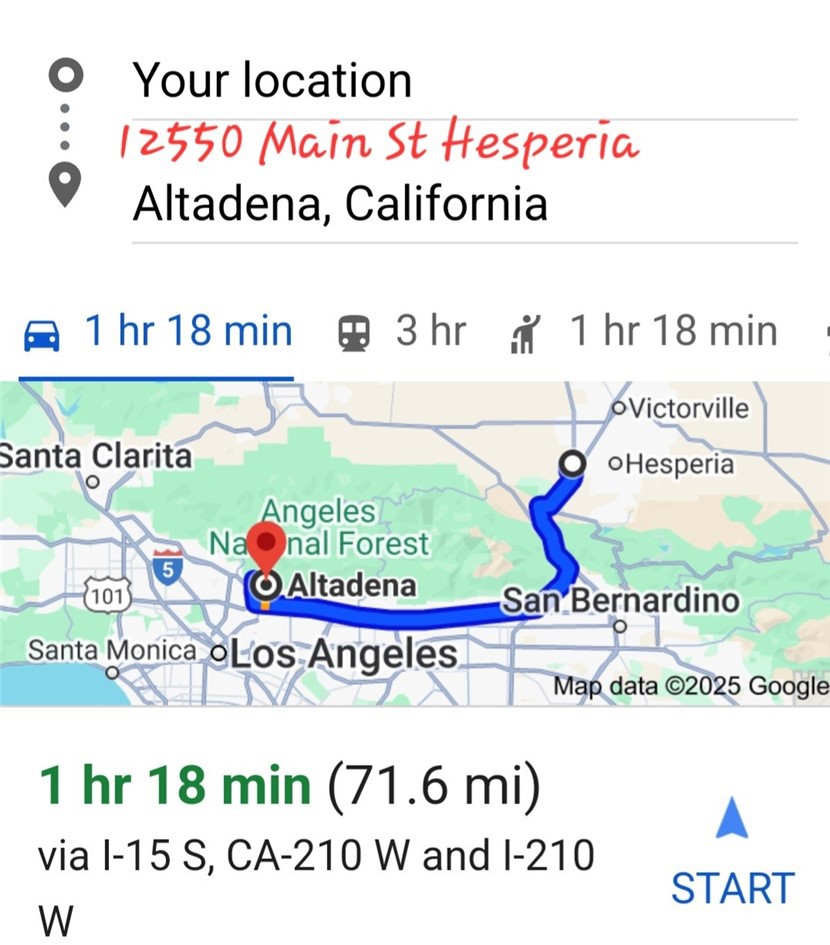This screenshot has width=830, height=945.
Task: Edit the 'Your location' starting point field
Action: [272, 81]
